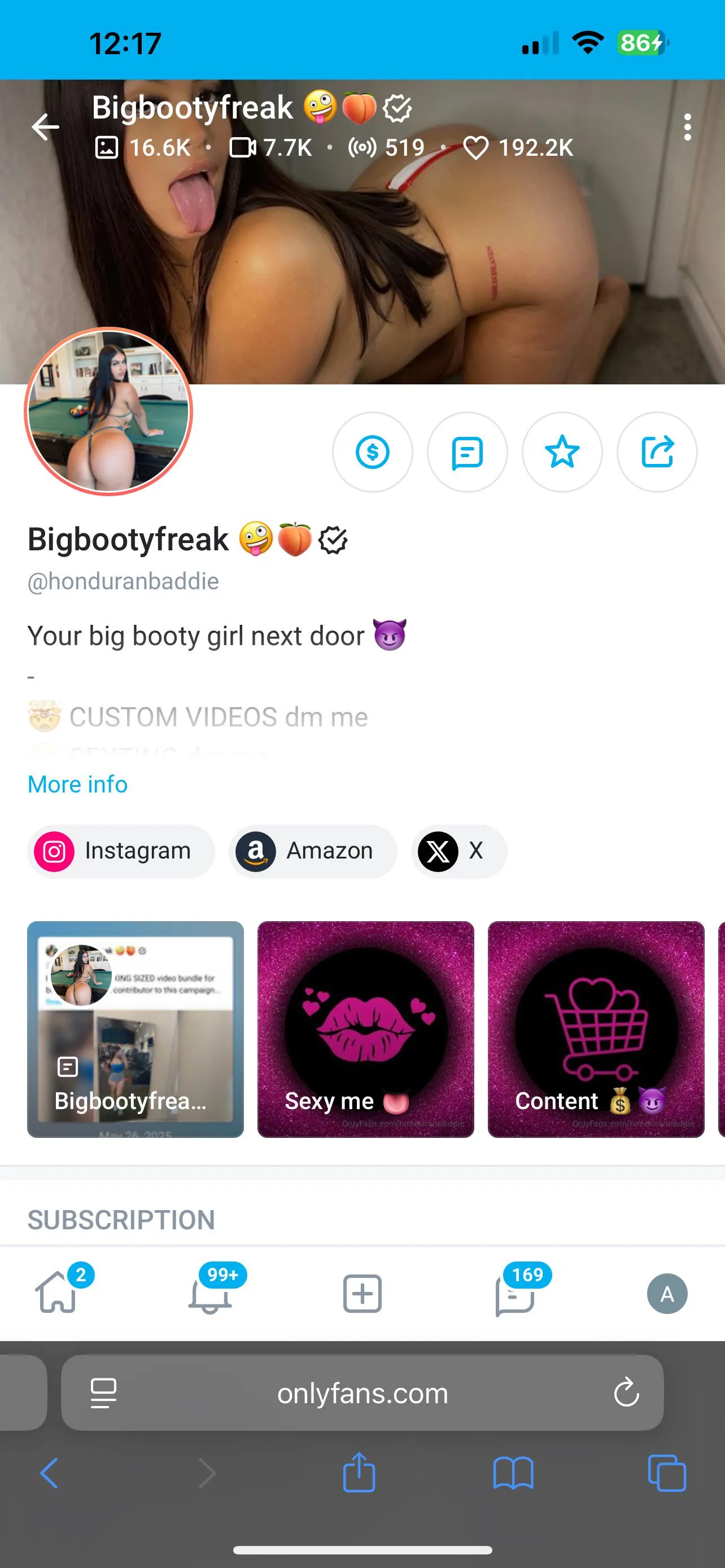
Task: Expand bio with More info
Action: pyautogui.click(x=77, y=784)
